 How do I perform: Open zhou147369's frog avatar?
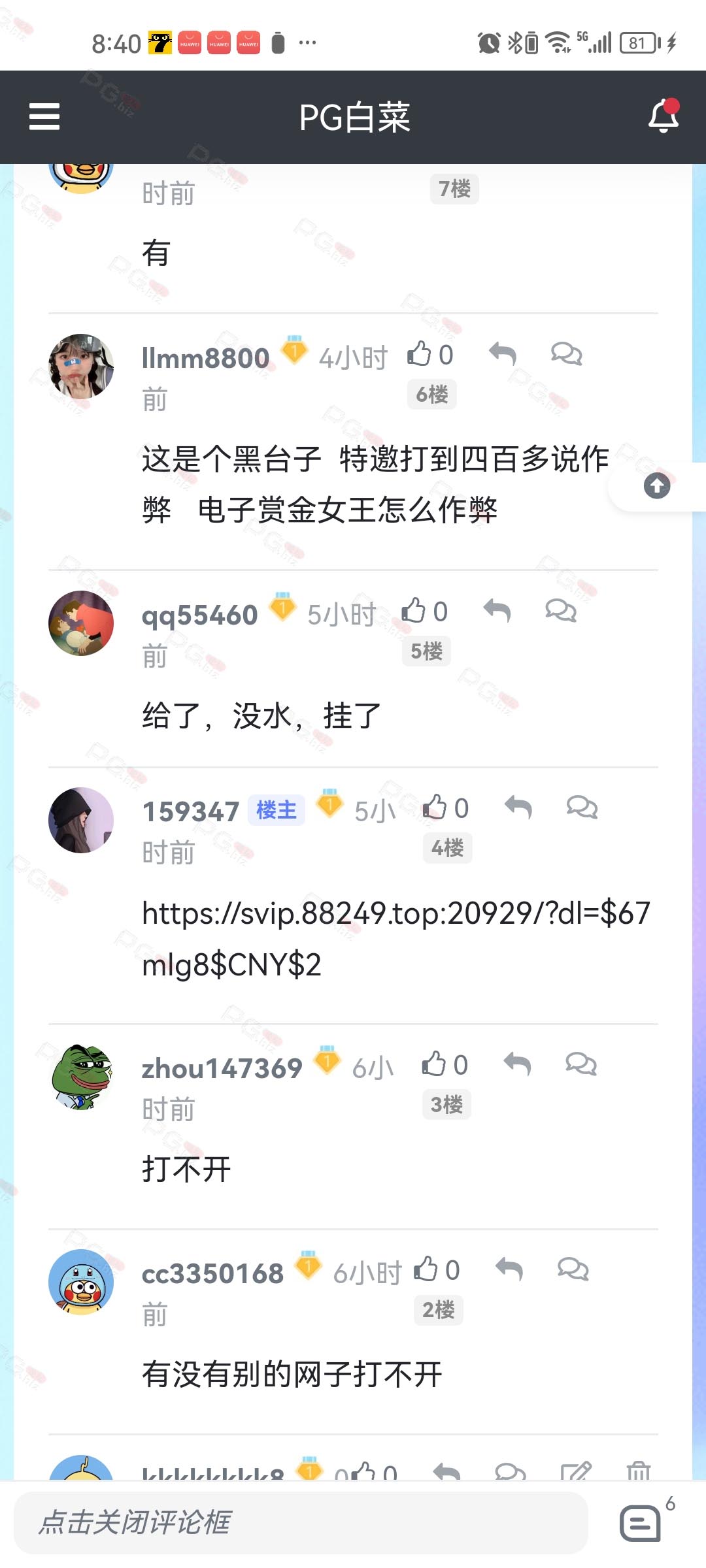81,1077
